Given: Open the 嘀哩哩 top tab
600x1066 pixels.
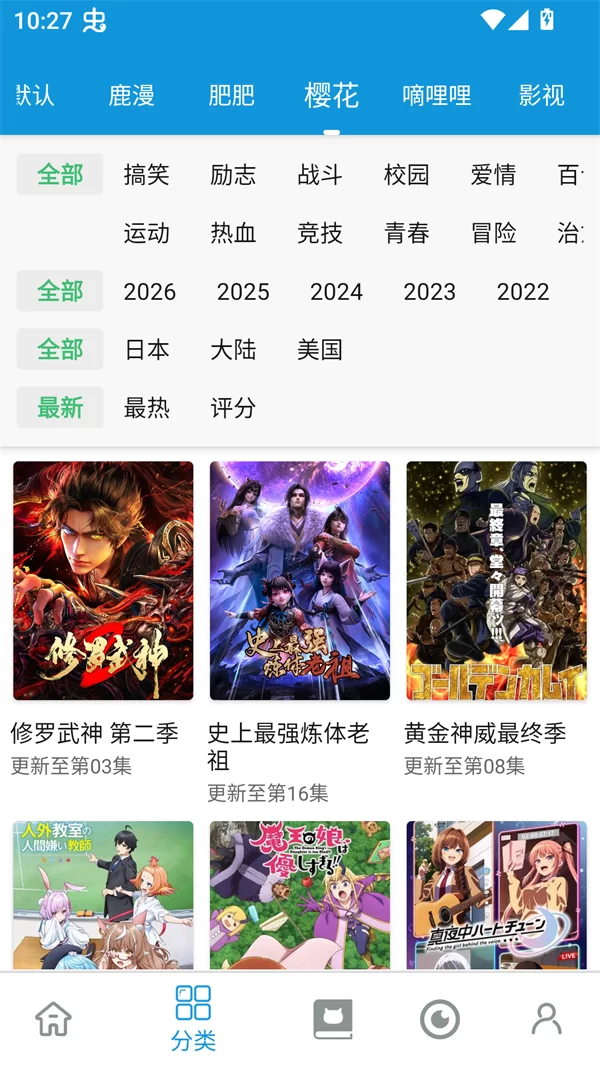Looking at the screenshot, I should pyautogui.click(x=436, y=96).
